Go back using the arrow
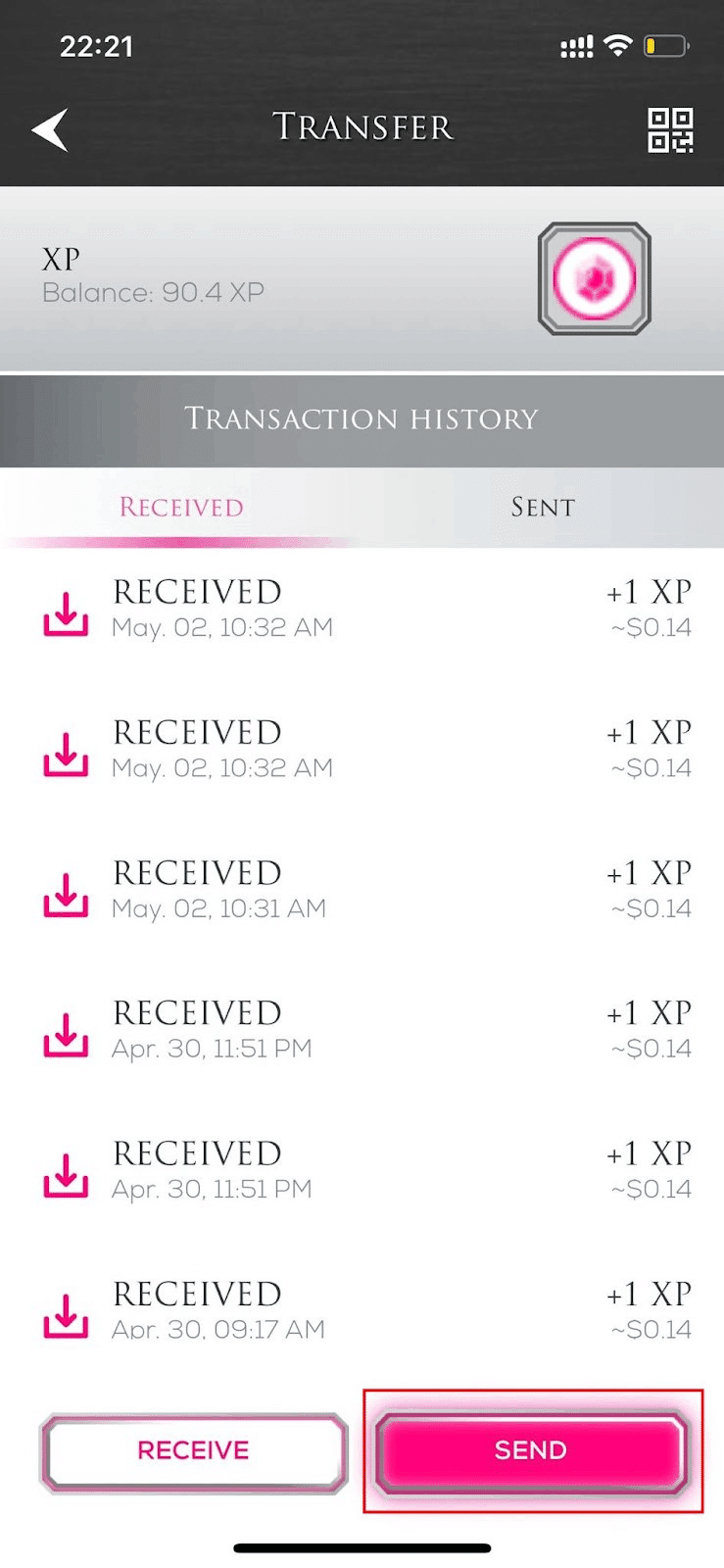Image resolution: width=724 pixels, height=1568 pixels. coord(50,129)
